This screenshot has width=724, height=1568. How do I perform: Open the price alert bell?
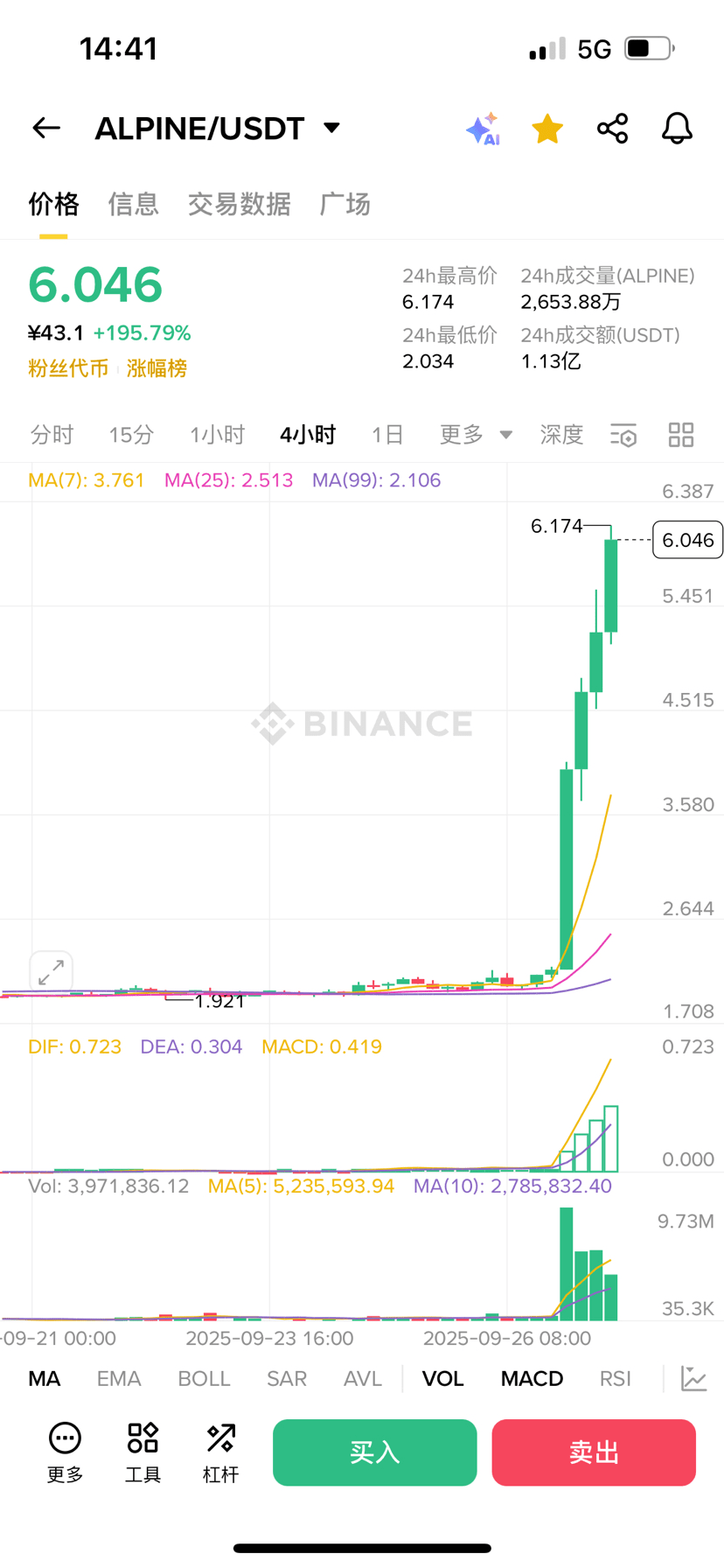[x=677, y=129]
